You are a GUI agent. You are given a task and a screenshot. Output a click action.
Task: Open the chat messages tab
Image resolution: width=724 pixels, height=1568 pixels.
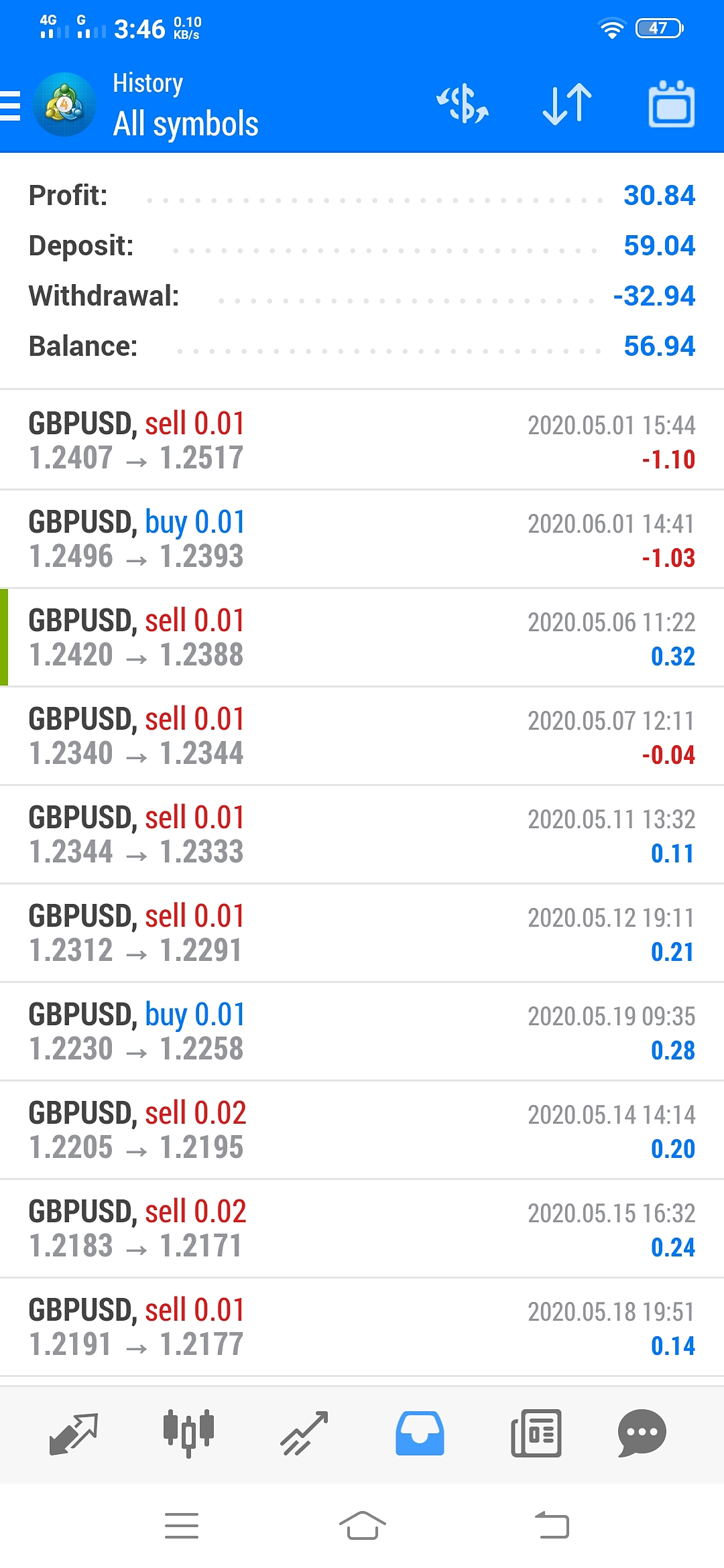642,1433
